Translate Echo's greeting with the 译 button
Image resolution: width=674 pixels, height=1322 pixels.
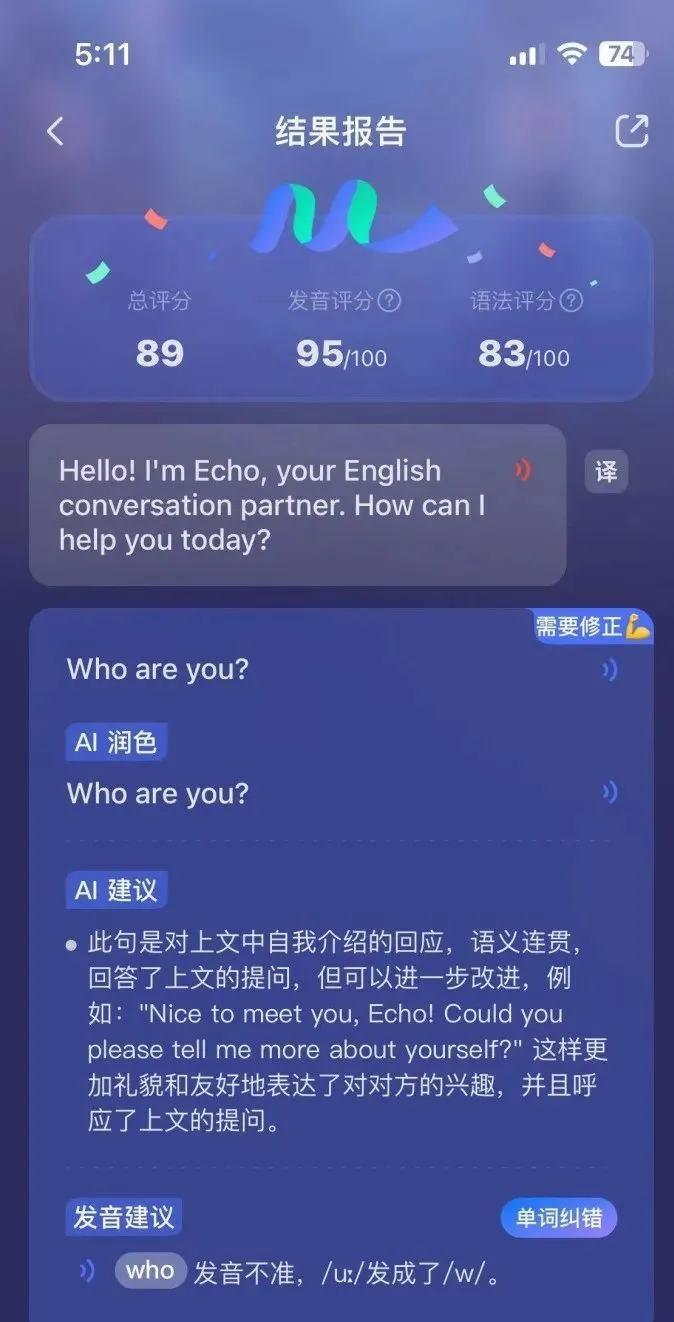[x=606, y=472]
